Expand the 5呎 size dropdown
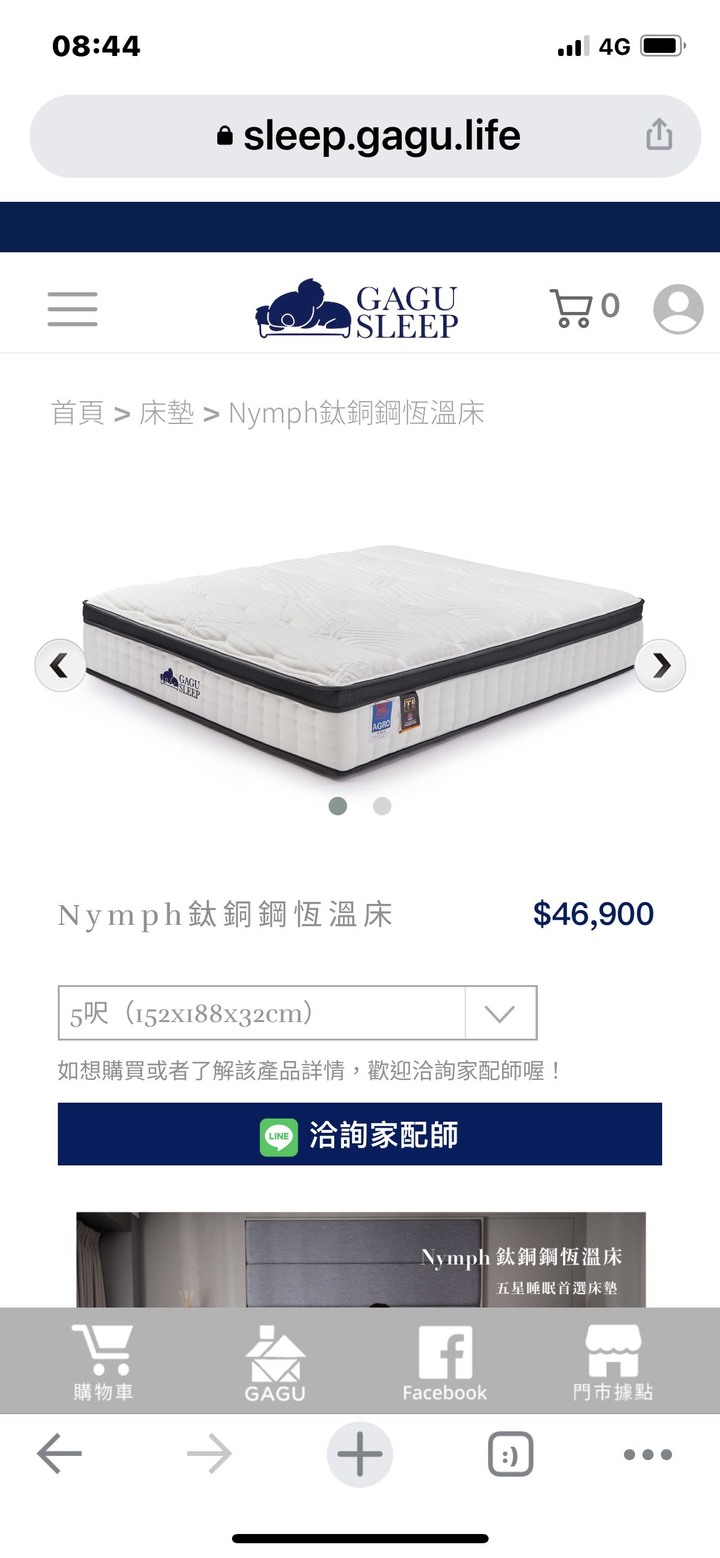The height and width of the screenshot is (1558, 720). (x=499, y=1013)
